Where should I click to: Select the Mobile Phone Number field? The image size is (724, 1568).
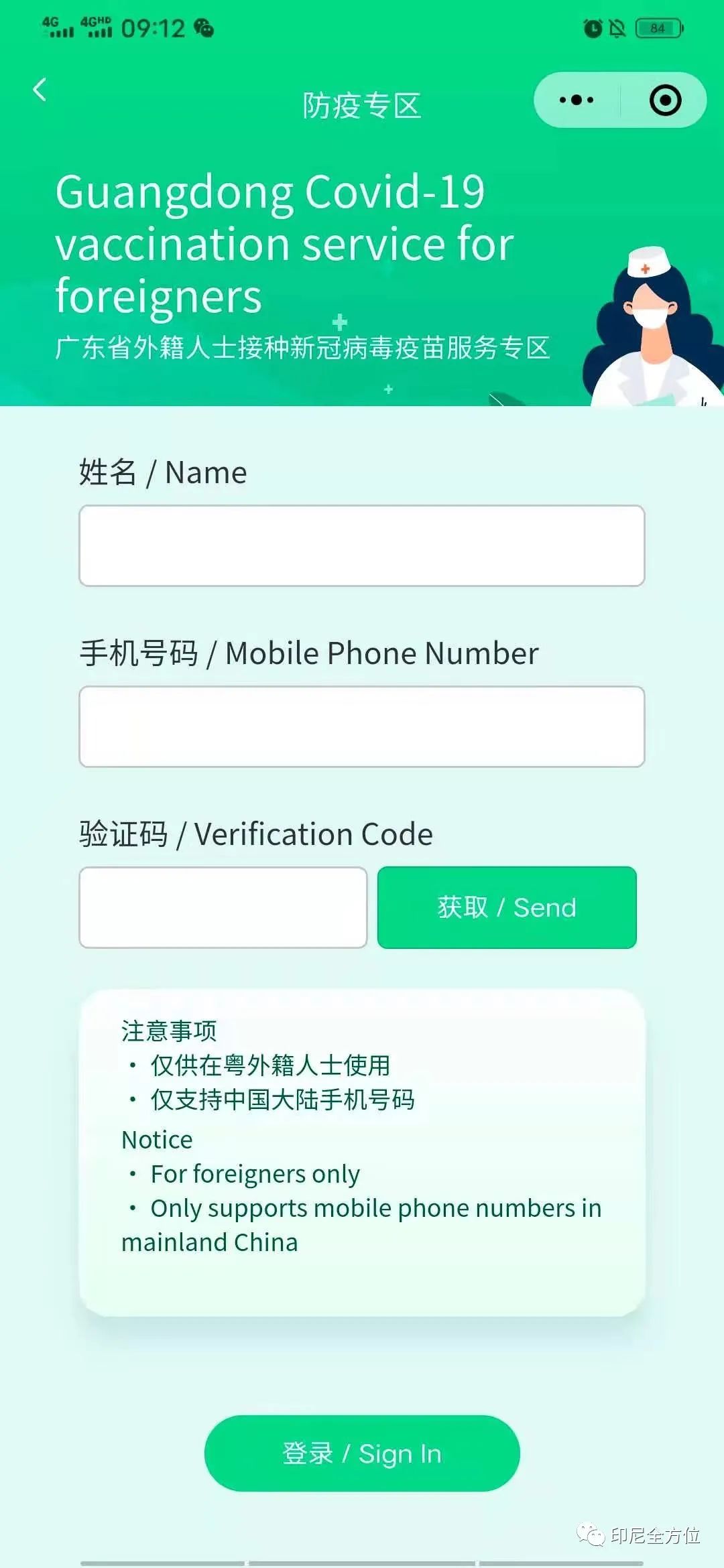(x=362, y=726)
